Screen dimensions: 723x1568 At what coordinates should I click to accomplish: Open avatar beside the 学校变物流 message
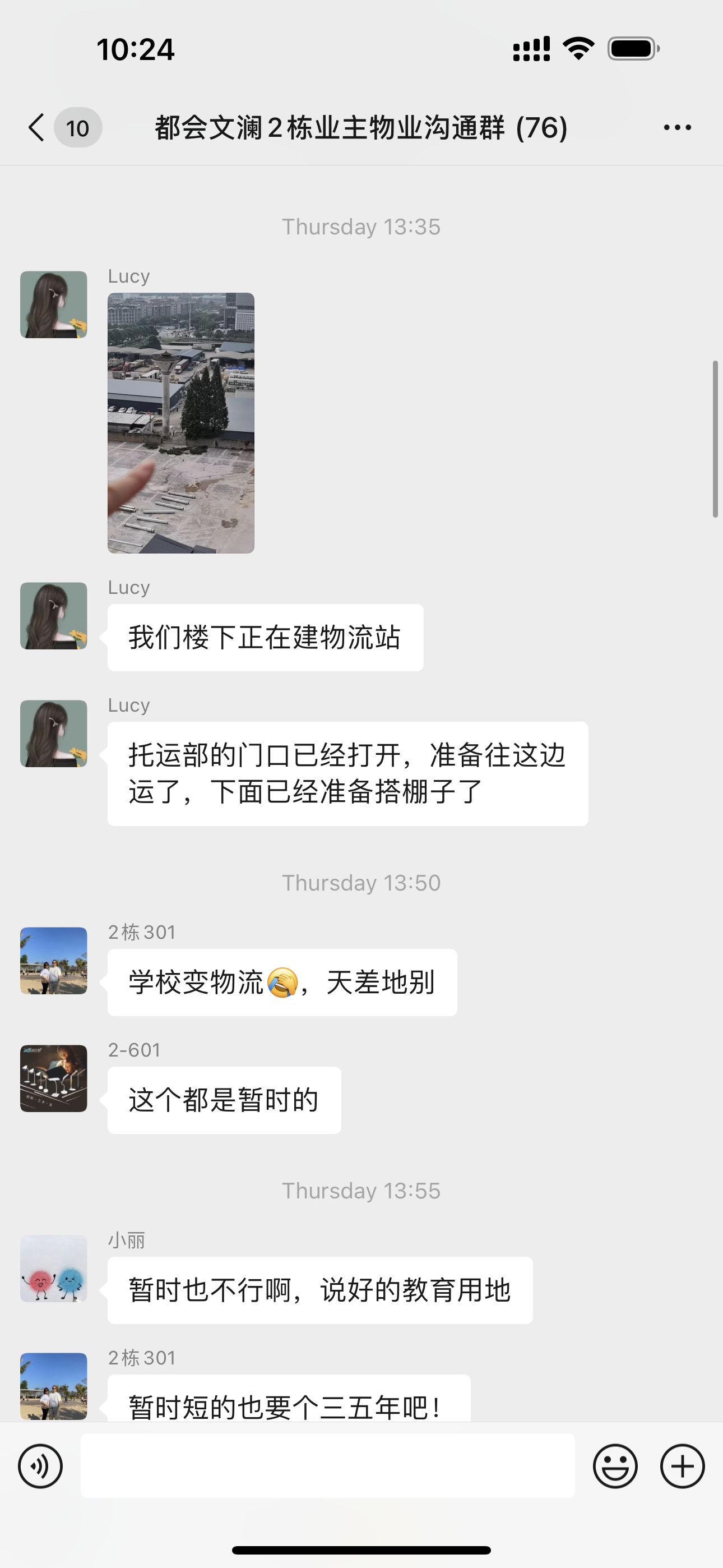[x=54, y=960]
